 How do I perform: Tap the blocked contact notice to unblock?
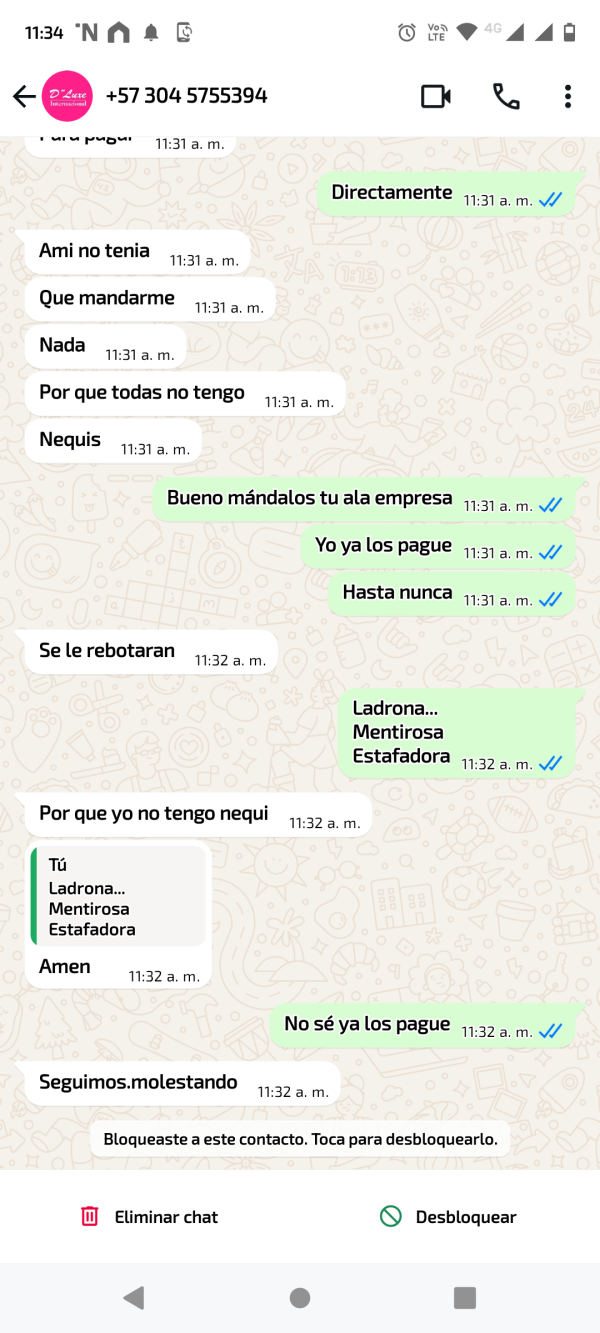click(x=300, y=1139)
